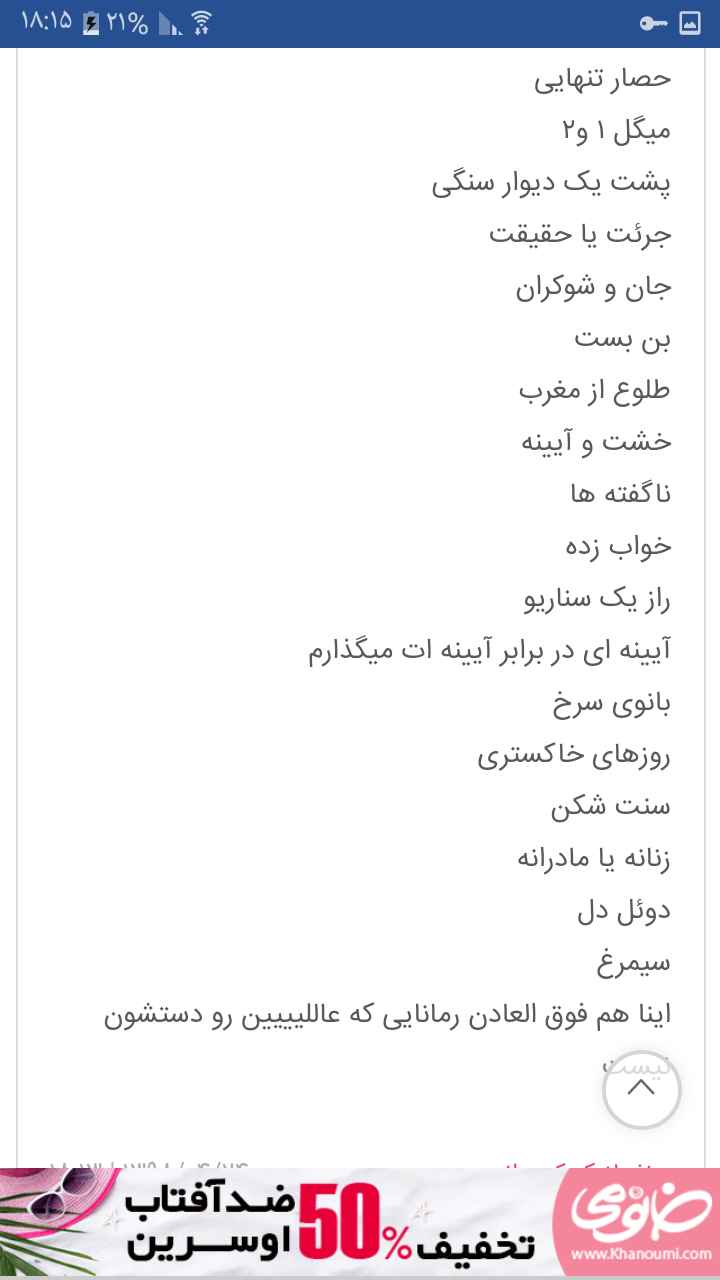
Task: Open the Khanoumi 50% sunscreen discount banner
Action: [x=360, y=1222]
